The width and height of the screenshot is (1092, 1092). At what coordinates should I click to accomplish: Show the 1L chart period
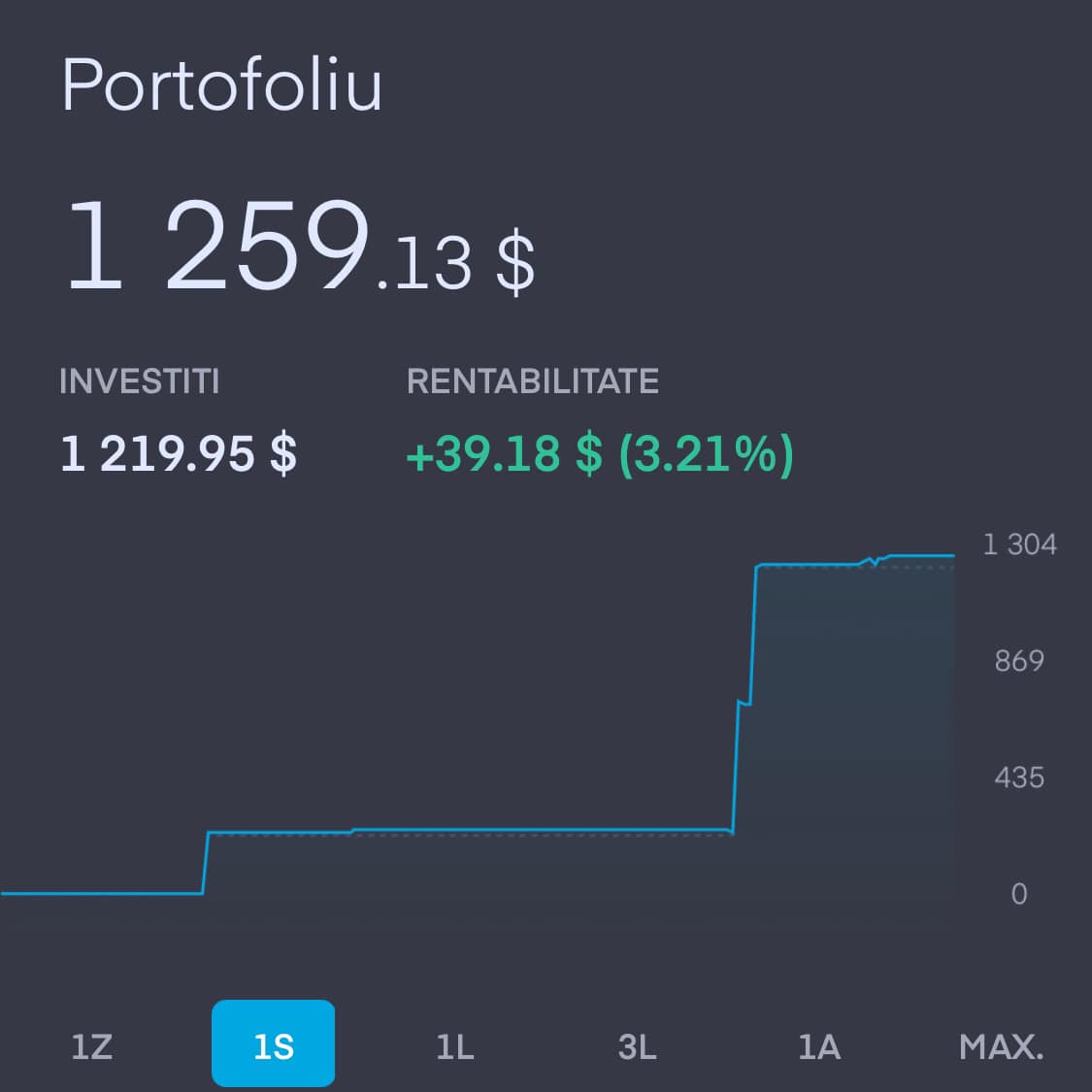coord(455,1046)
